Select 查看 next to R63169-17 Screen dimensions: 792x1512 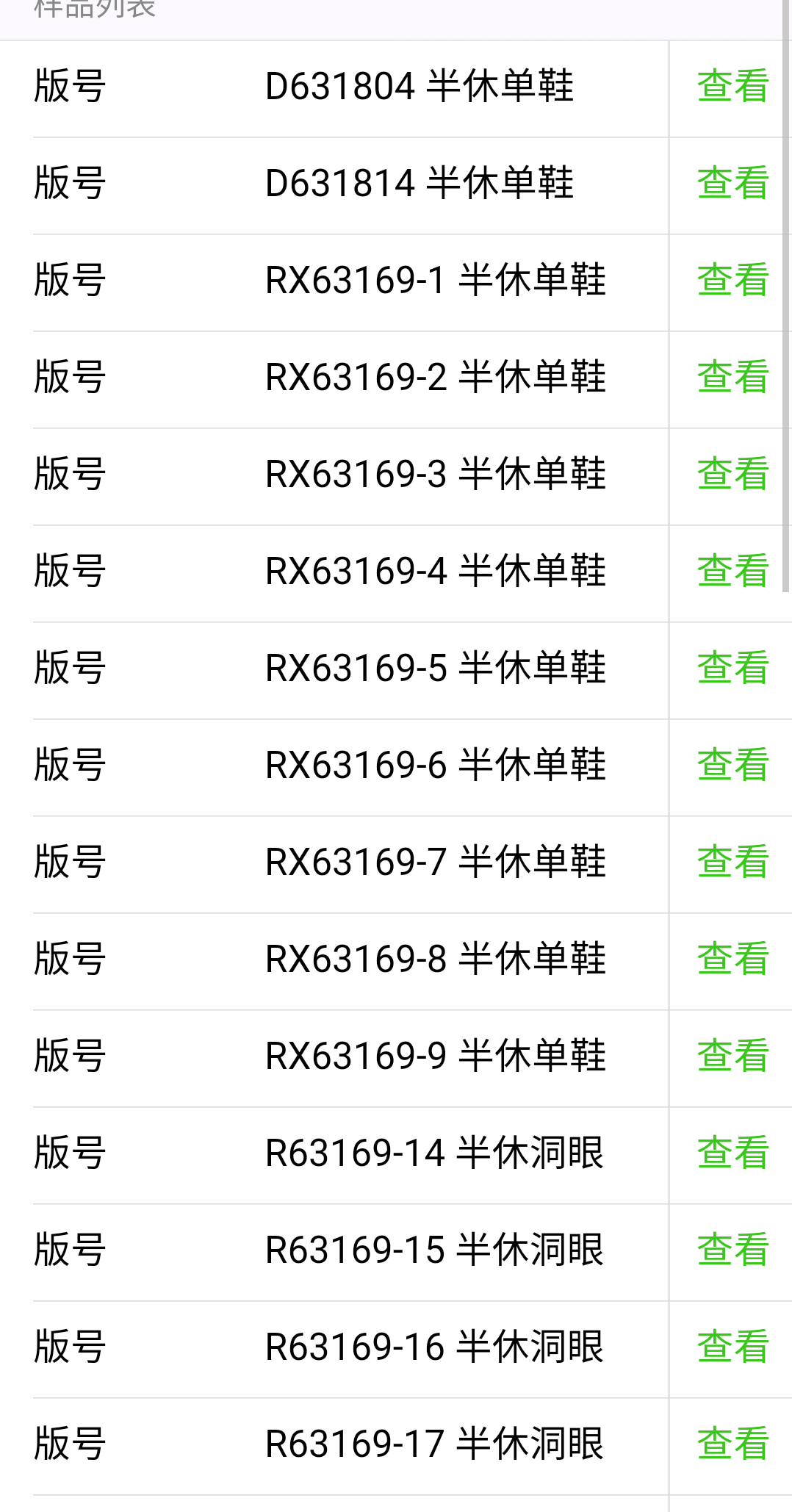[x=732, y=1444]
